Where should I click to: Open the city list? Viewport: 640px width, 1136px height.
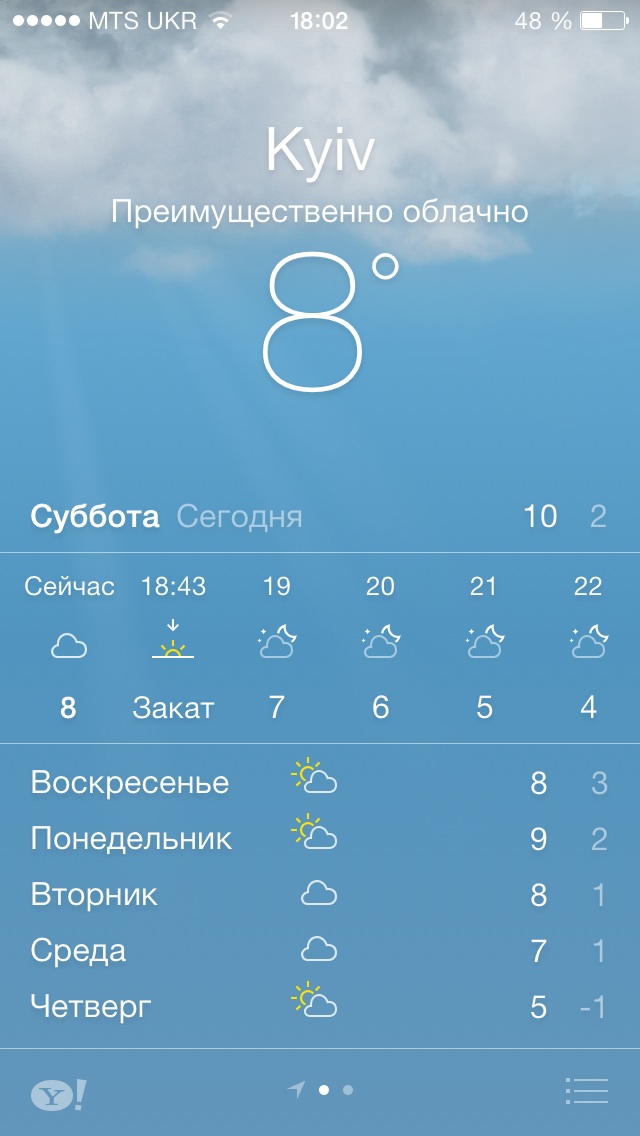pos(586,1091)
